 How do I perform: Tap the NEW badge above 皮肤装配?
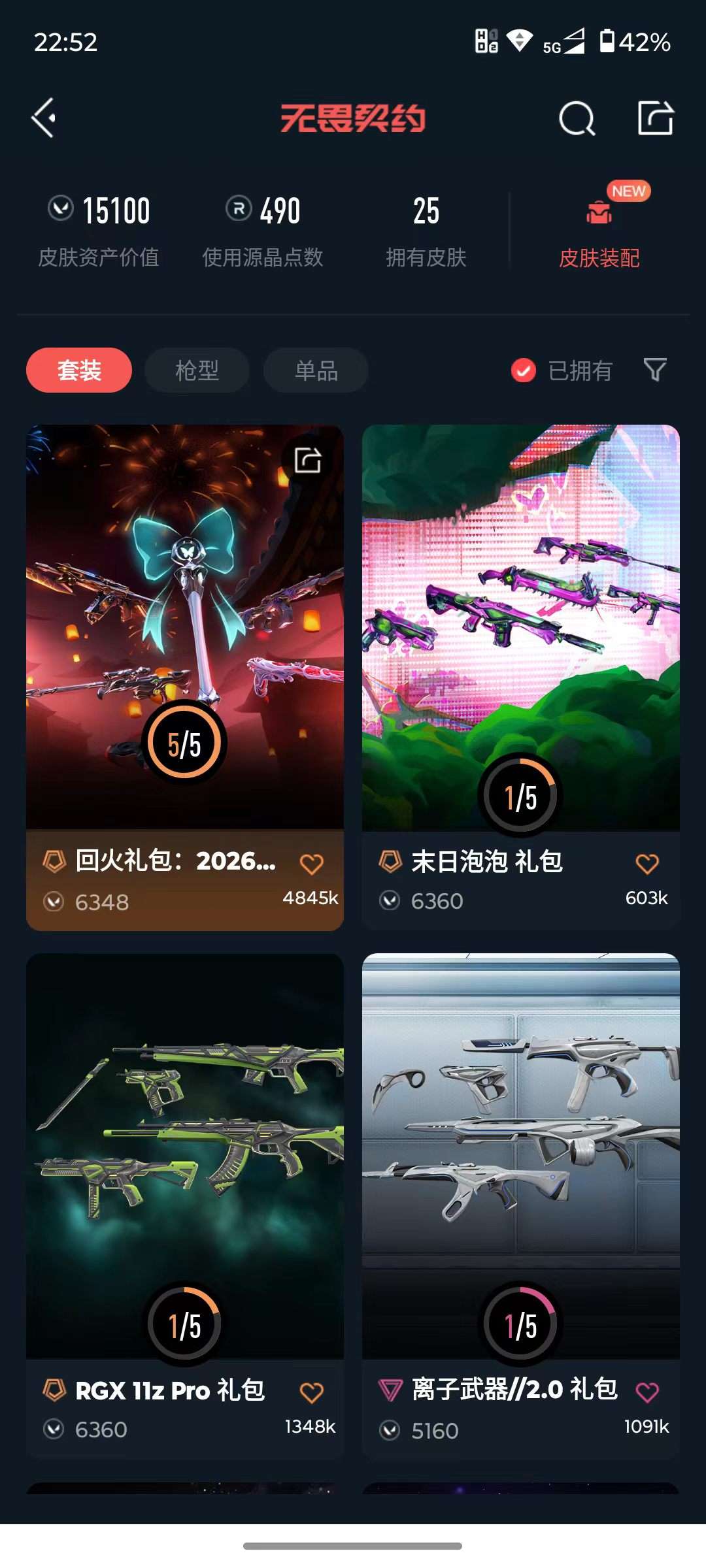[x=628, y=191]
